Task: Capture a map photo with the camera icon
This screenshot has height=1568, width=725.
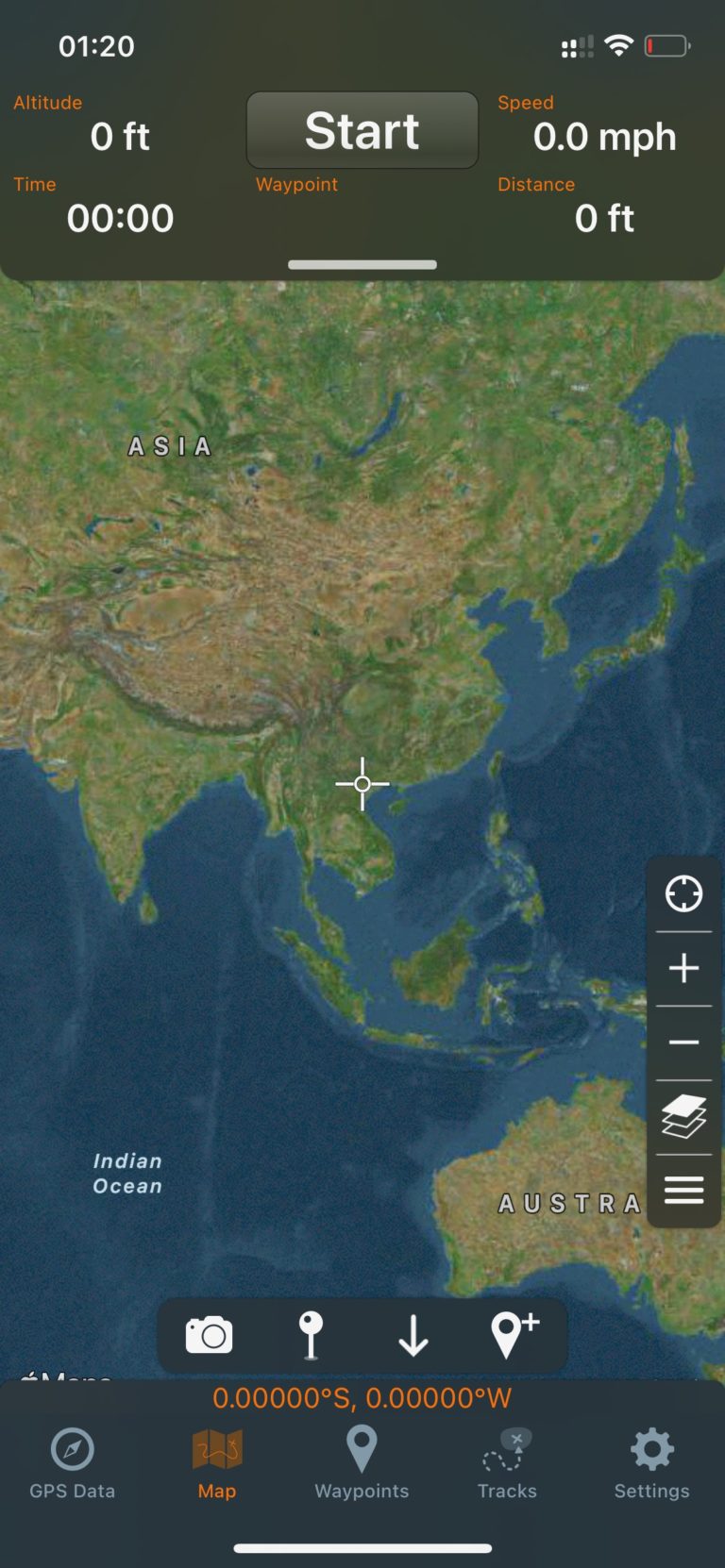Action: point(209,1334)
